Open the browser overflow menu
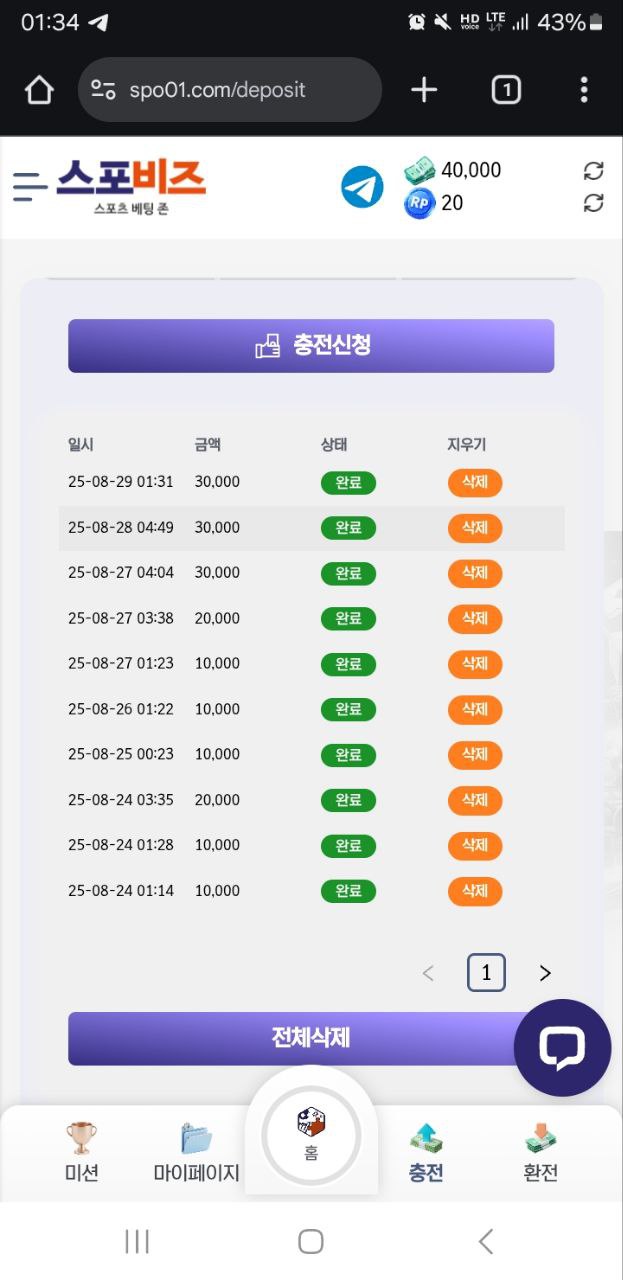The height and width of the screenshot is (1280, 623). click(x=584, y=90)
